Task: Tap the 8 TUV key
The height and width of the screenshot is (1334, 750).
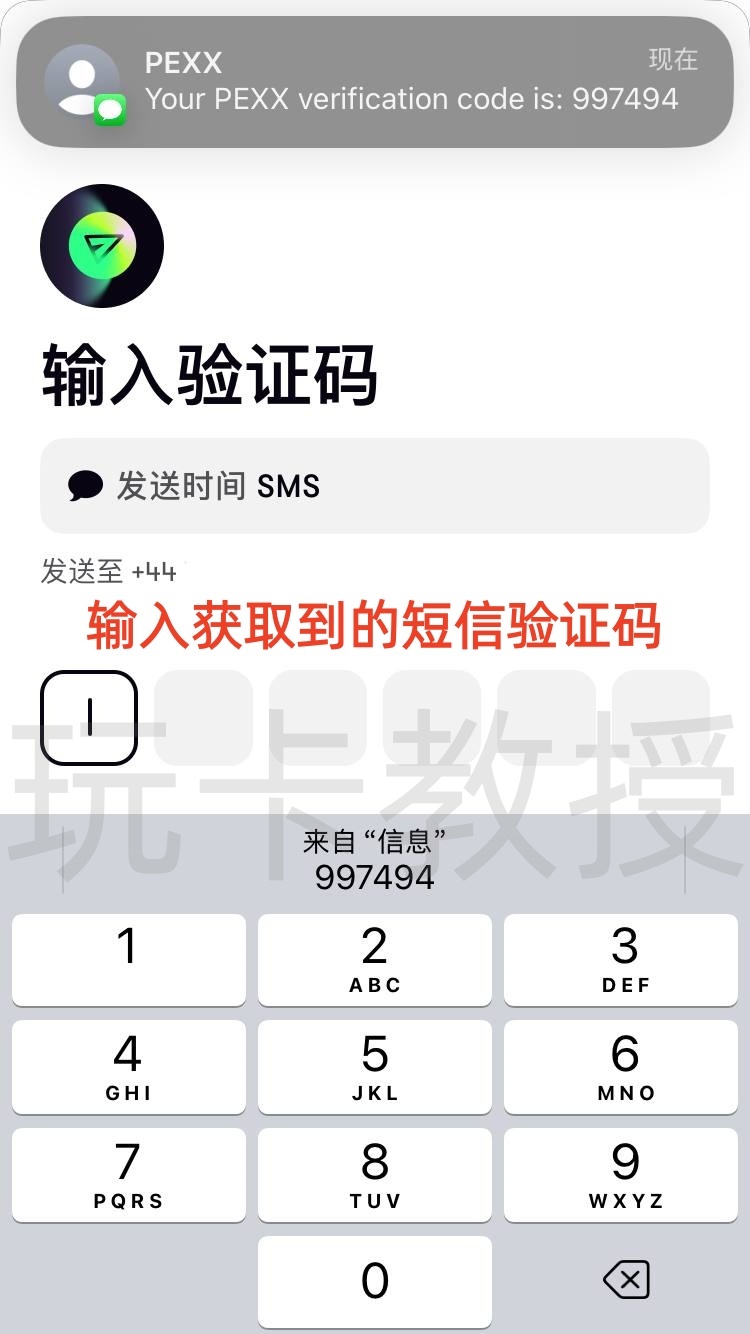Action: point(375,1174)
